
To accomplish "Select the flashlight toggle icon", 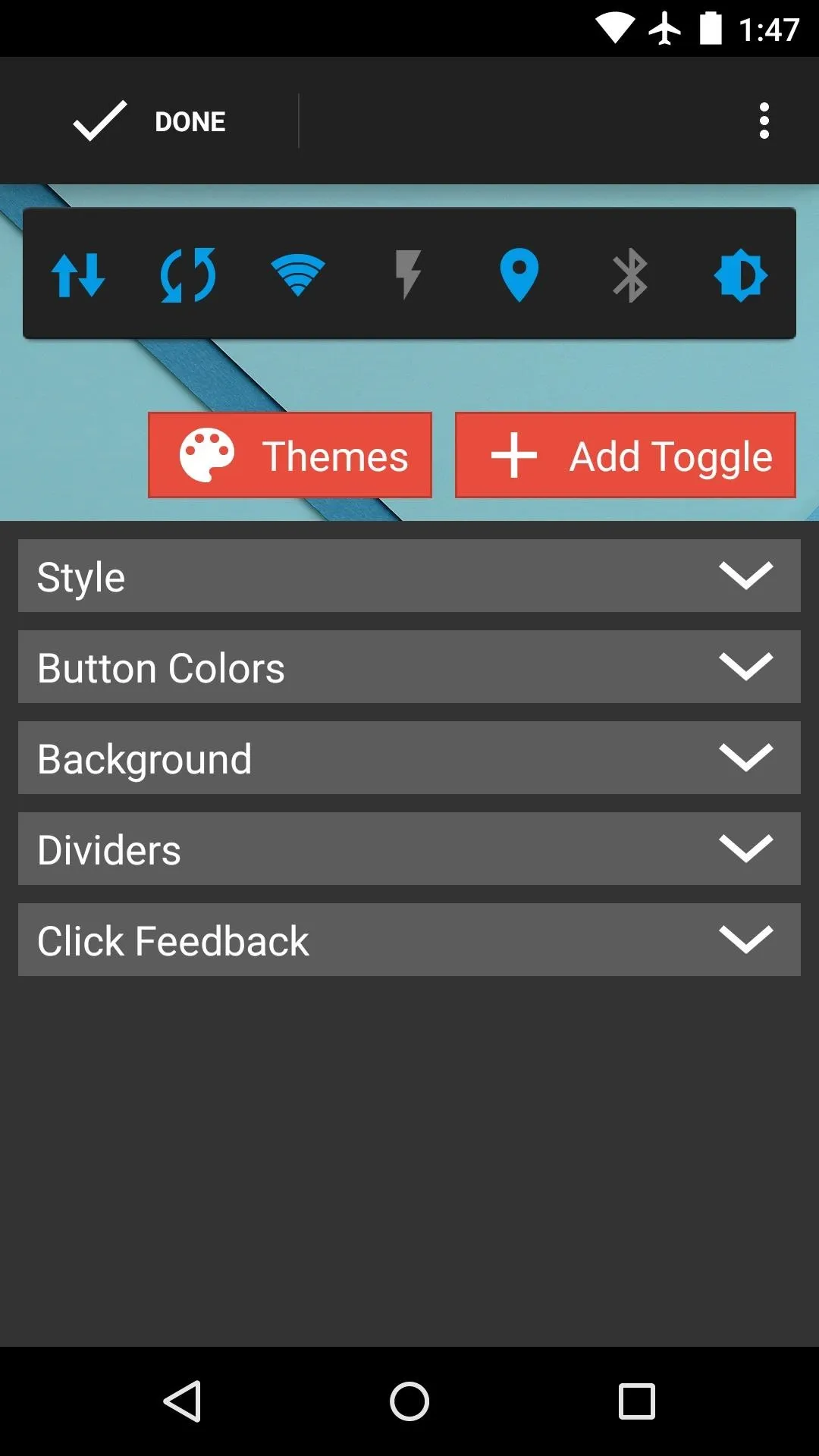I will [x=408, y=275].
